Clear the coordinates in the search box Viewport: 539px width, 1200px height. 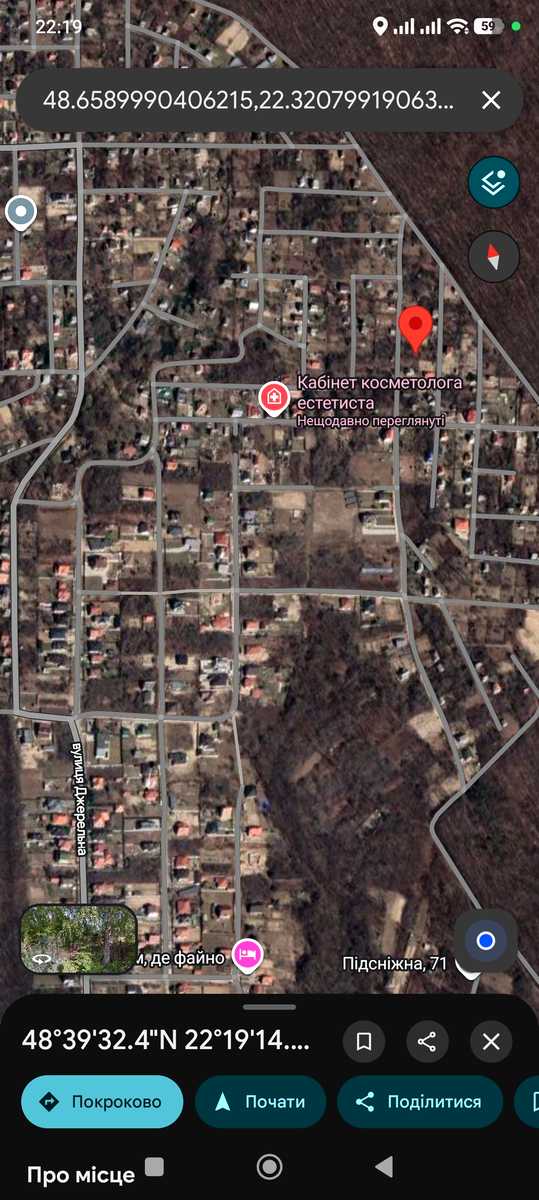(491, 100)
